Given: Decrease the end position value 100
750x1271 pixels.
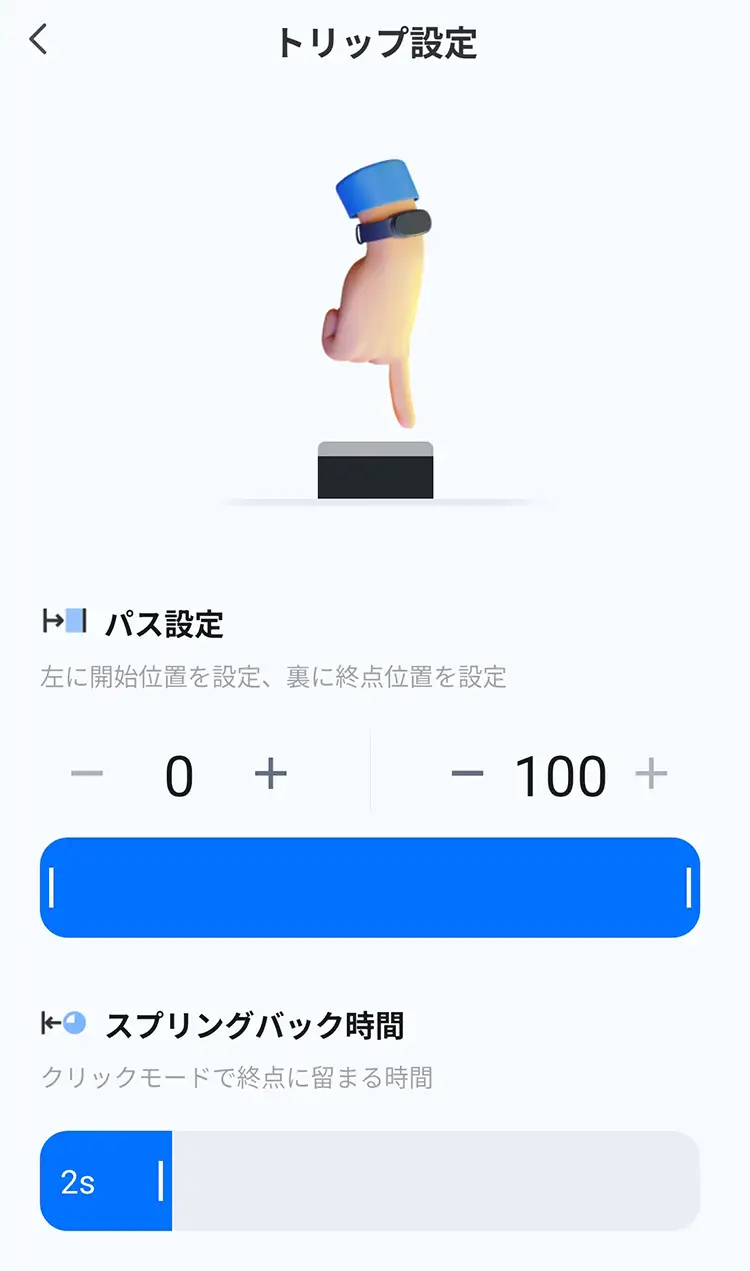Looking at the screenshot, I should [x=467, y=774].
